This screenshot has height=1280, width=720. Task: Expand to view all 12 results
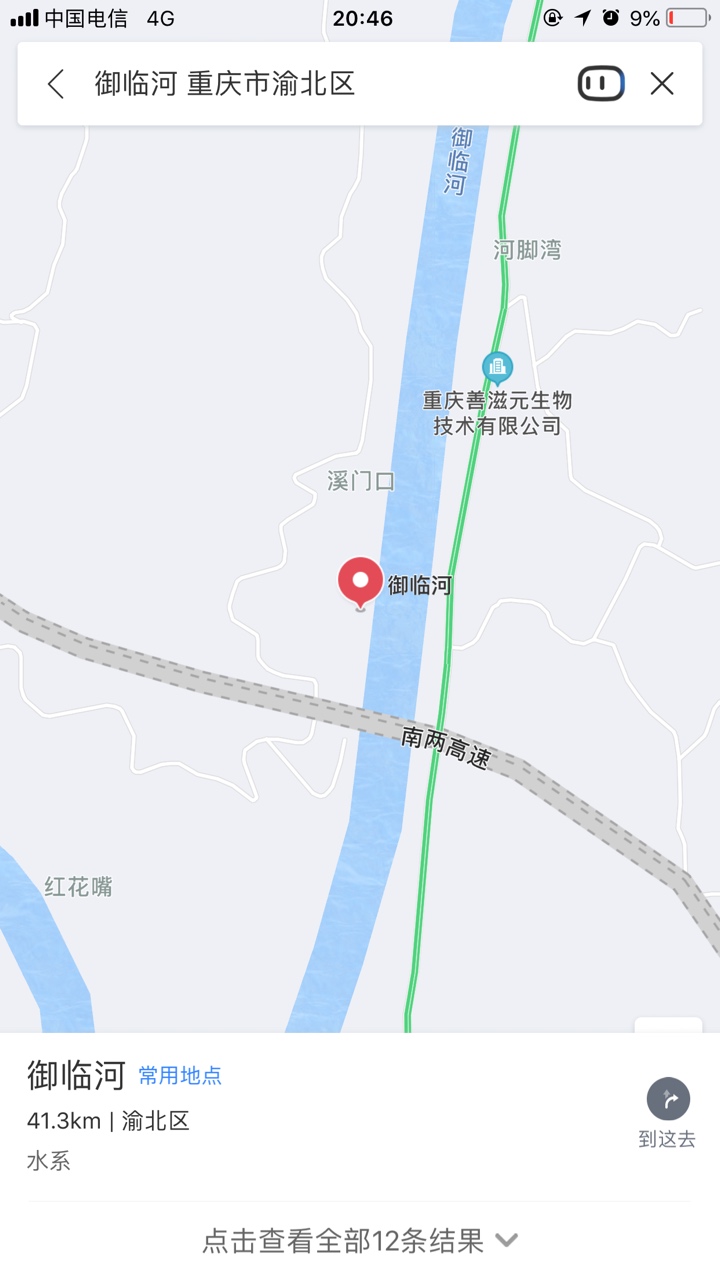360,1241
